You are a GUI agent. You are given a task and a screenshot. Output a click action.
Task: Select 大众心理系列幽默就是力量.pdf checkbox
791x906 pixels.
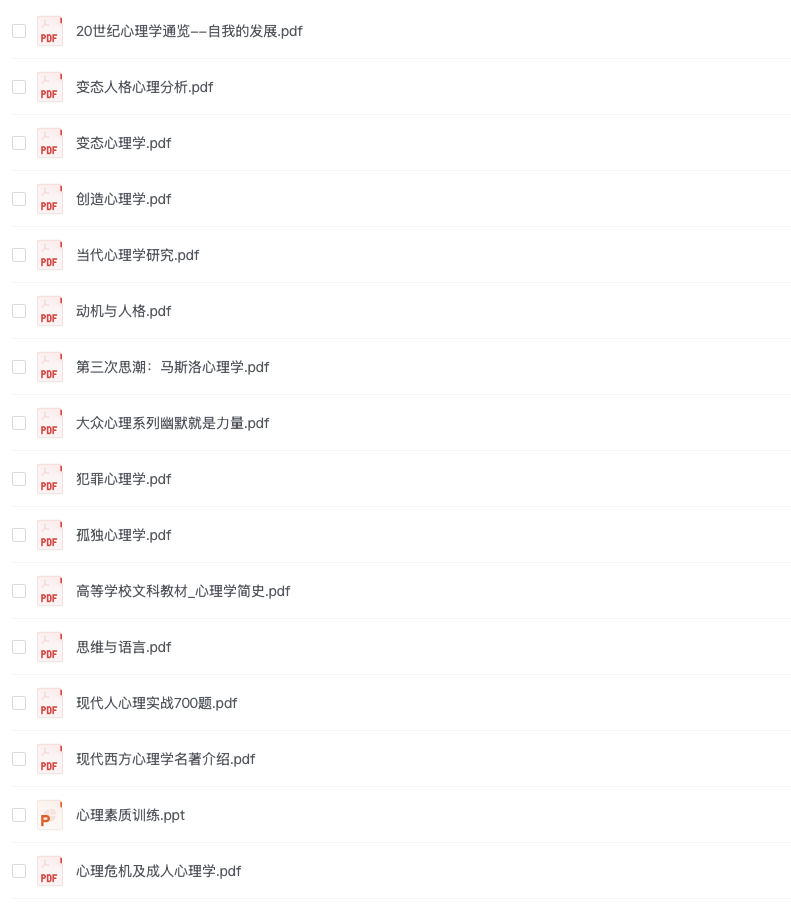click(x=19, y=423)
